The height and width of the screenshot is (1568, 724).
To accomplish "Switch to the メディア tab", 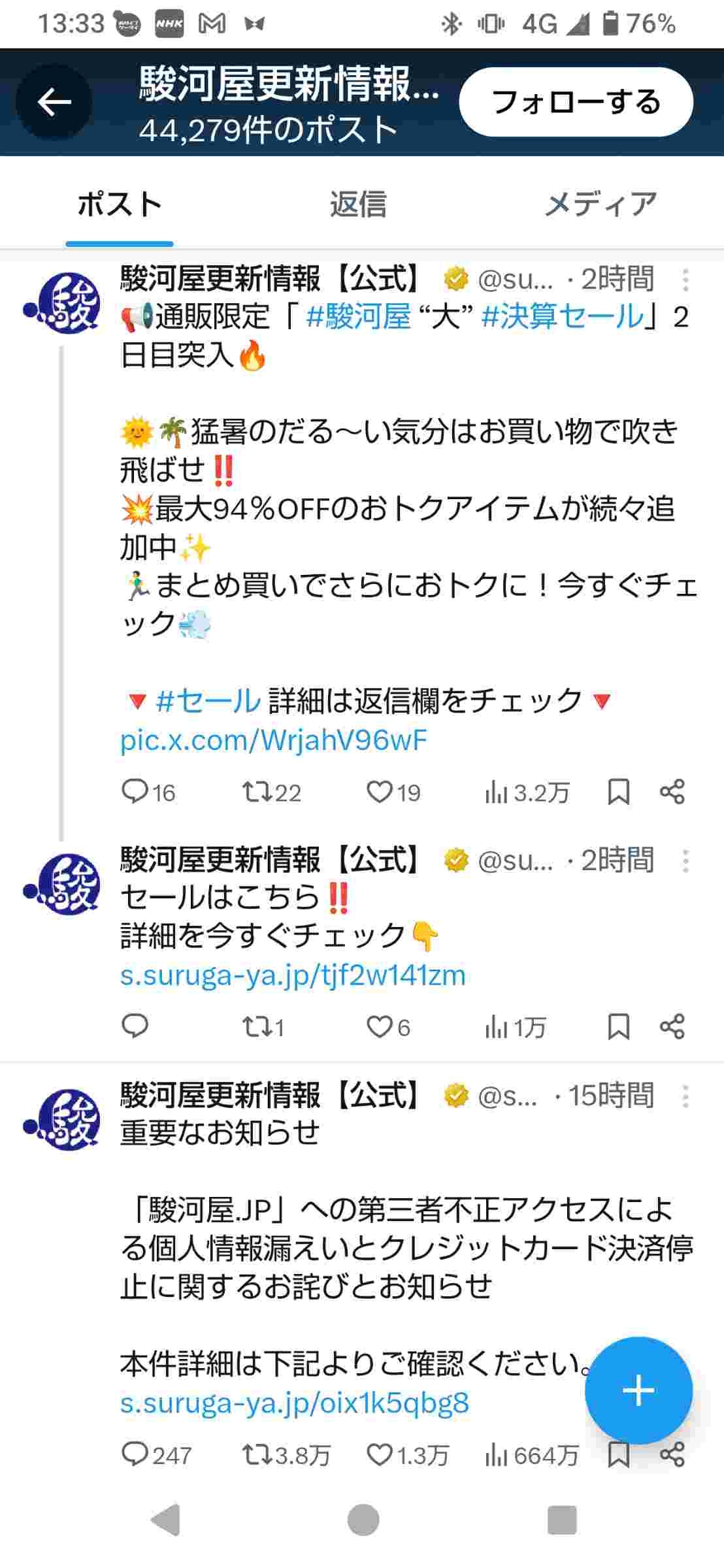I will 600,204.
